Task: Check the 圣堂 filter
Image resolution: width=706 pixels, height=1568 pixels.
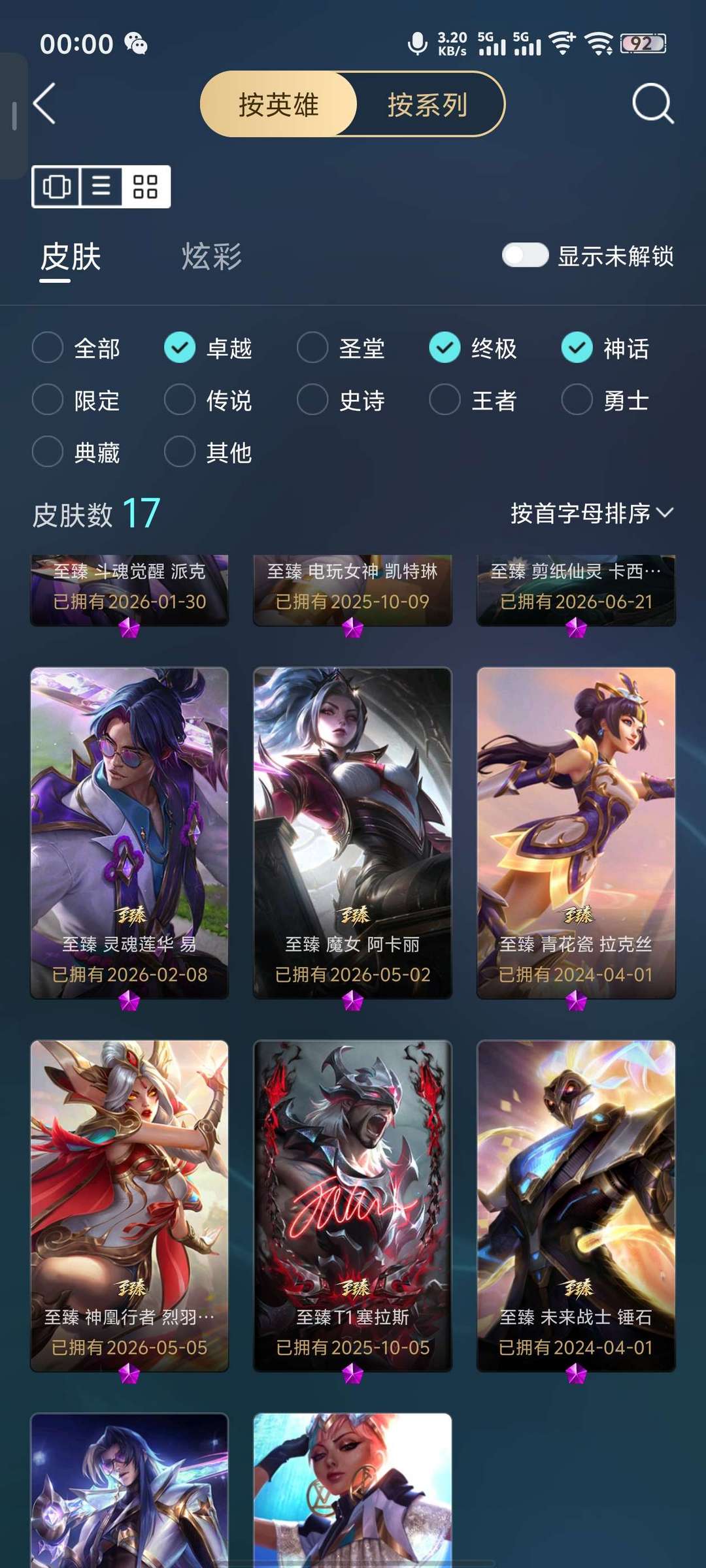Action: 341,348
